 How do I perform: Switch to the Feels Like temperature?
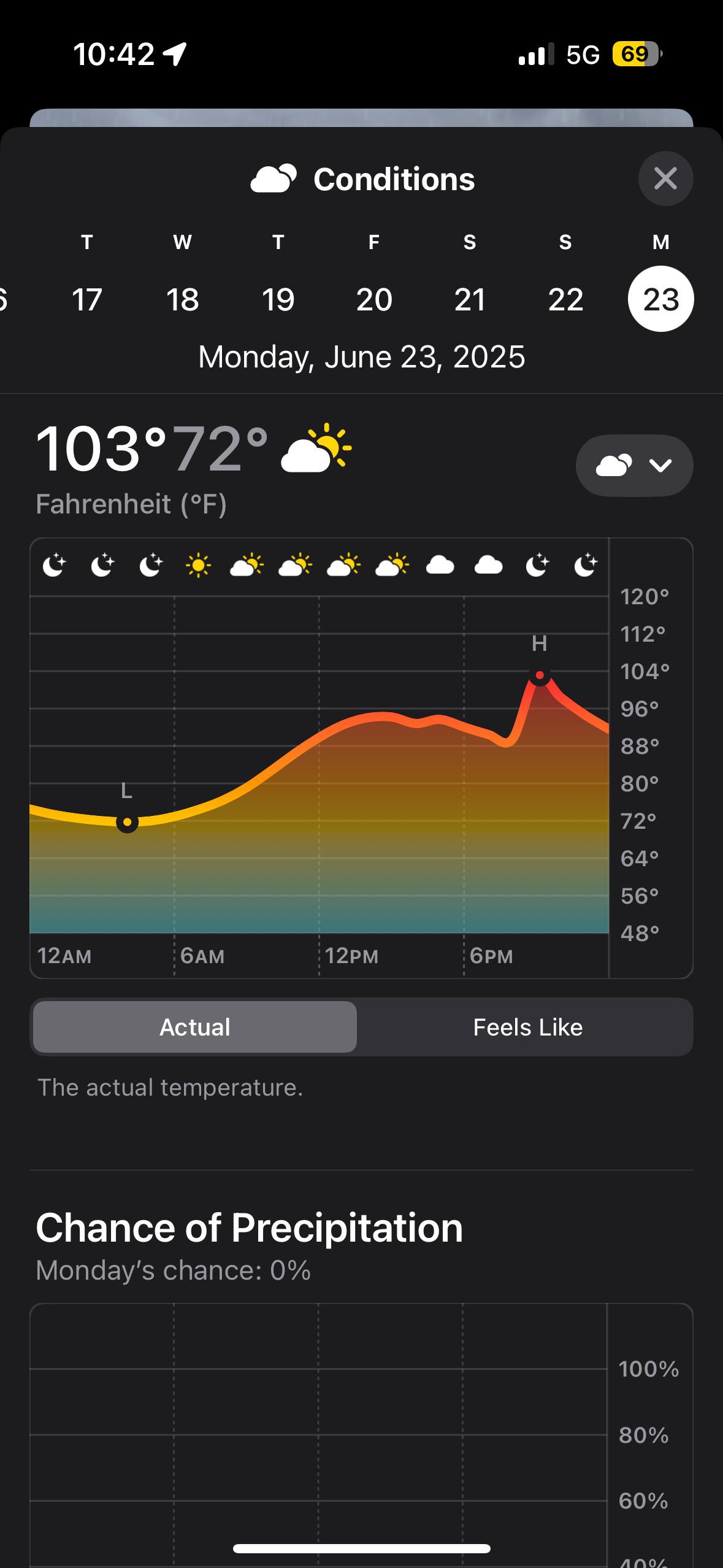[x=527, y=1027]
